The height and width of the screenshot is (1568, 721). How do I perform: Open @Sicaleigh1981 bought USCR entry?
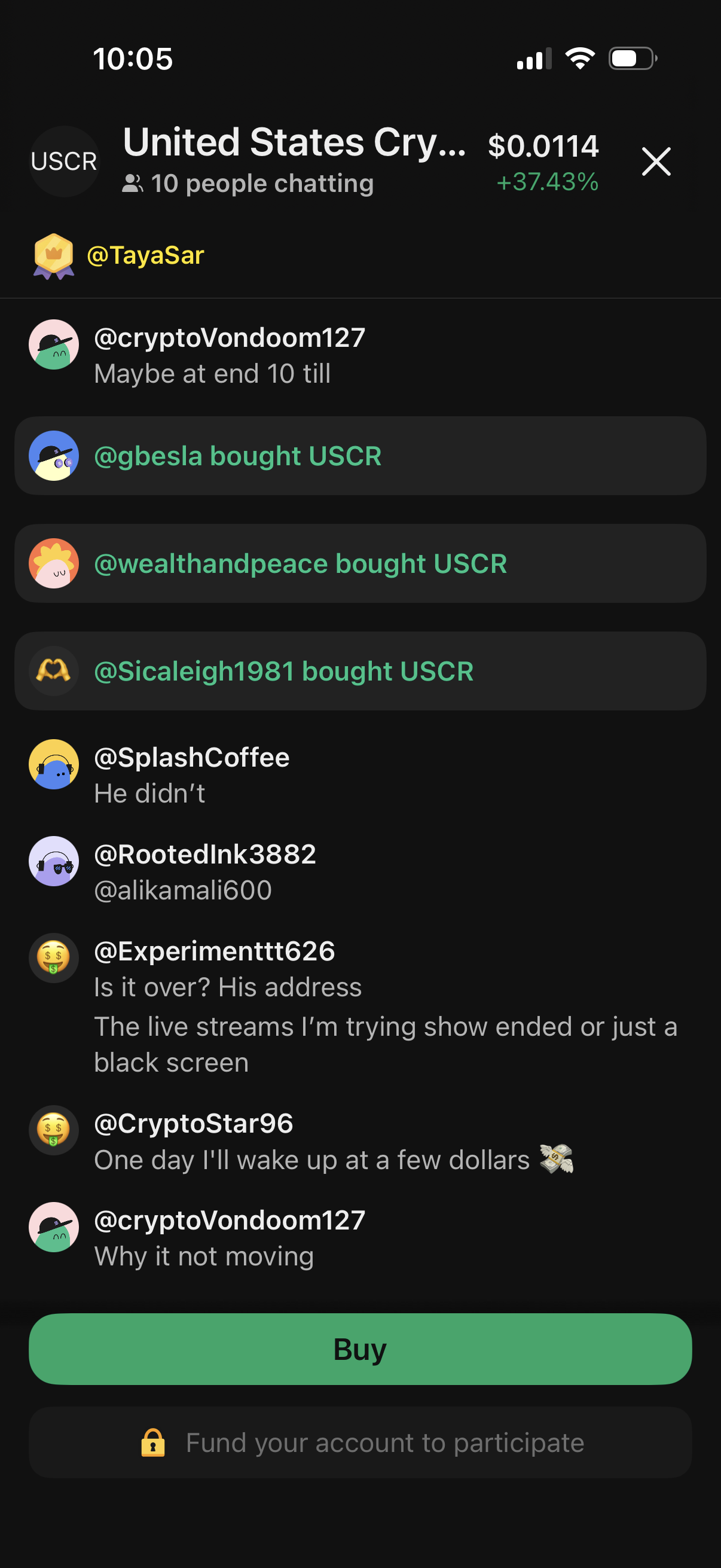pos(360,672)
